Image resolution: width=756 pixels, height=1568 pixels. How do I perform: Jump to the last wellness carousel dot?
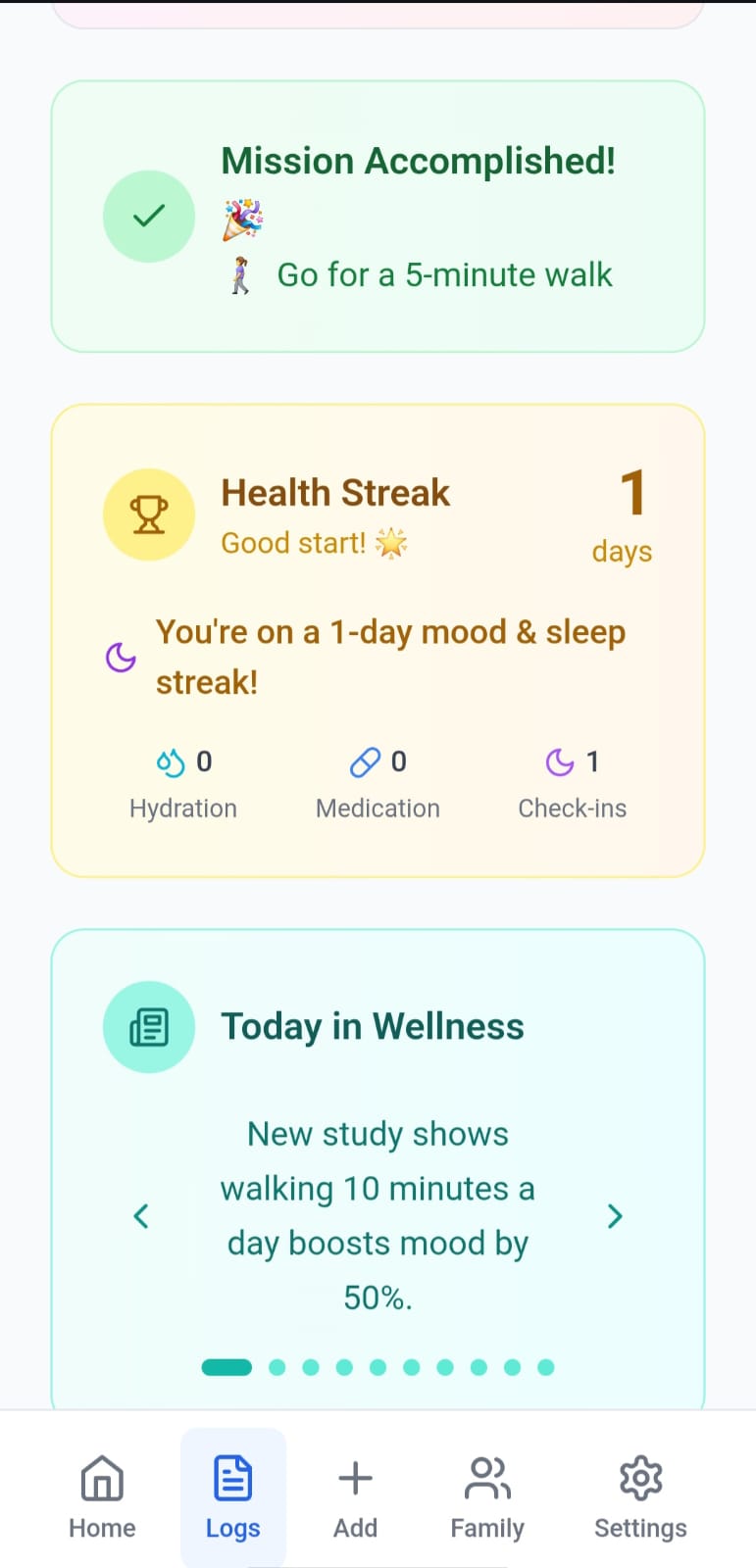[546, 1367]
